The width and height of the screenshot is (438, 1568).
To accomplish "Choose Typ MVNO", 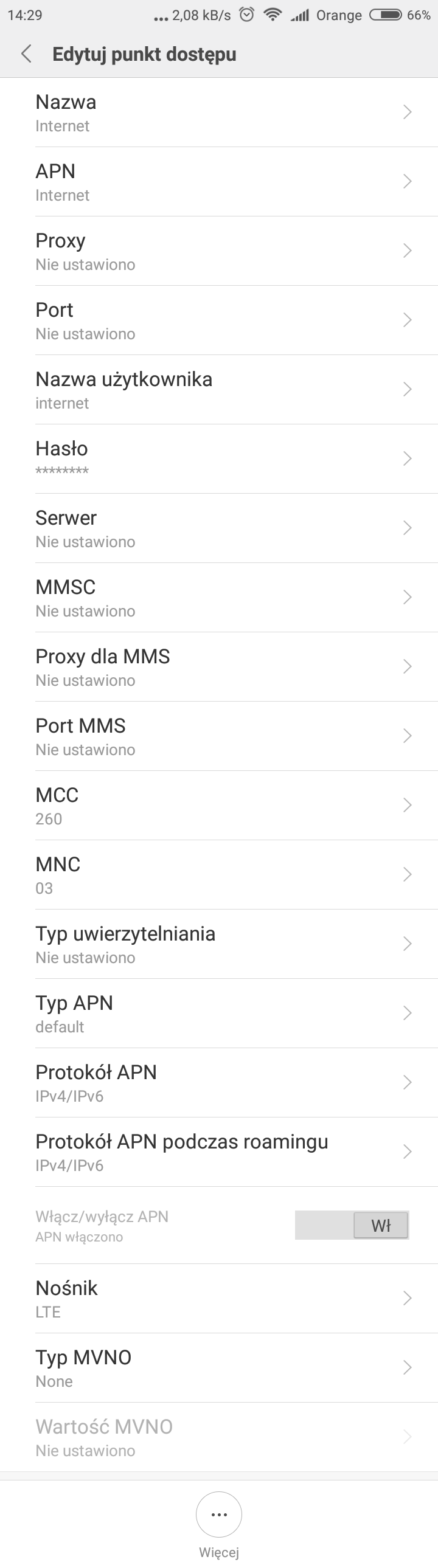I will (x=220, y=1369).
